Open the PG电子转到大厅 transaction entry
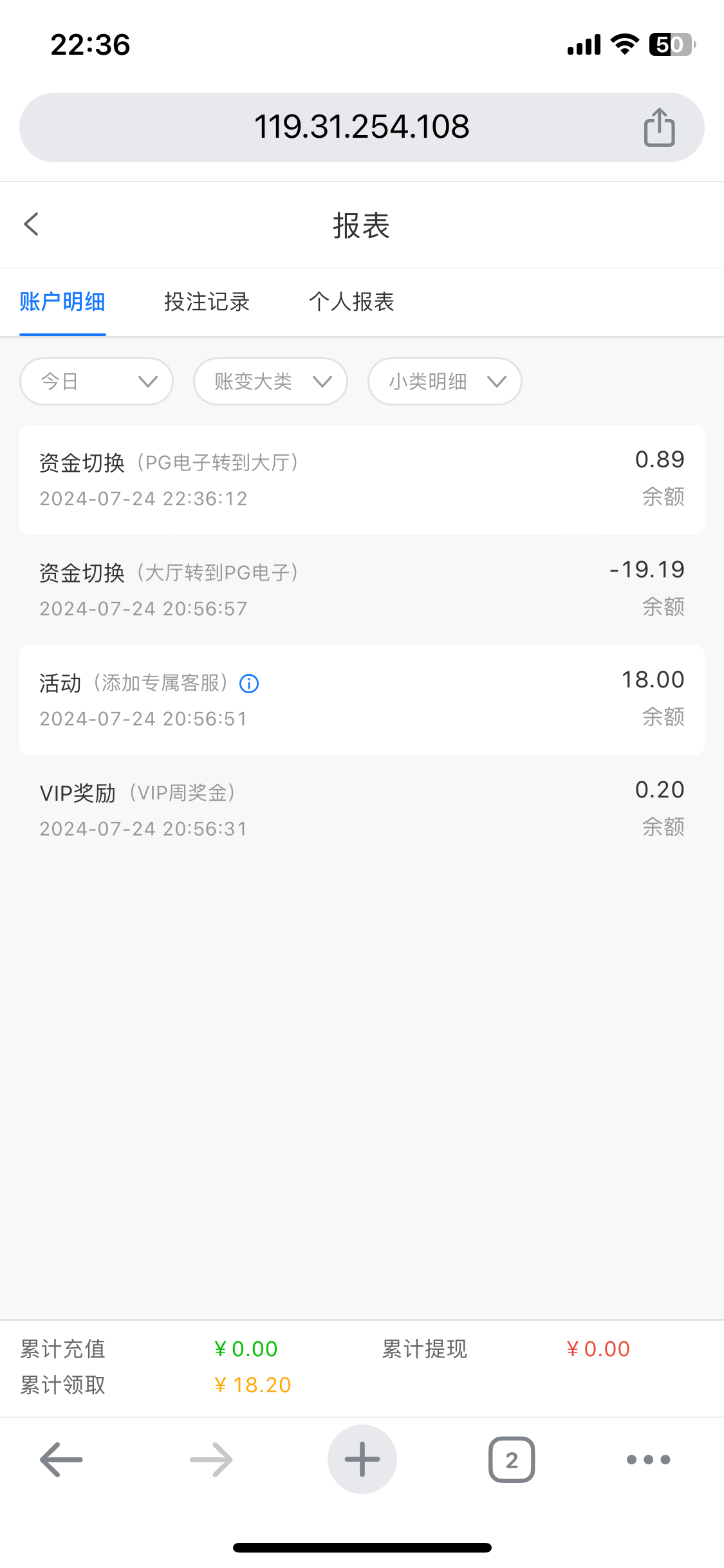 coord(361,480)
